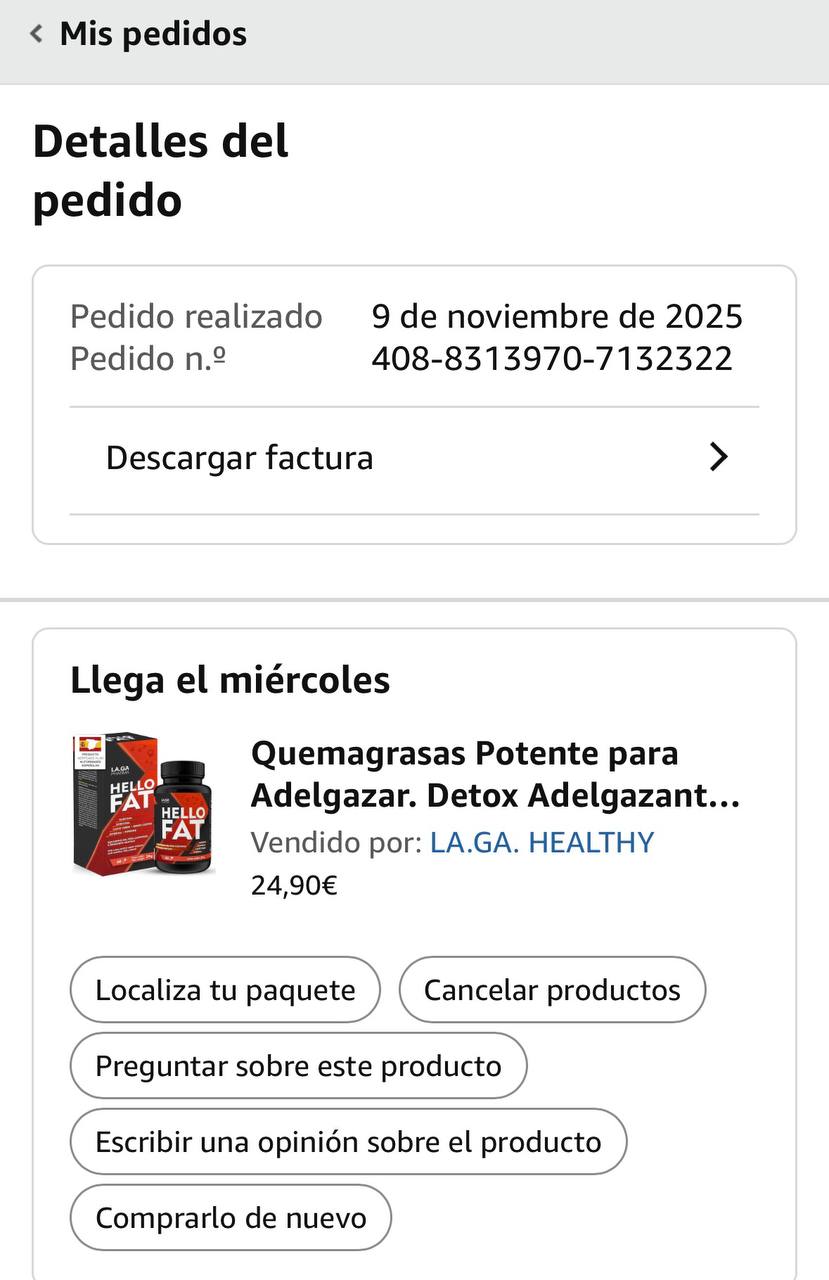Open Descargar factura row
Viewport: 829px width, 1280px height.
tap(414, 458)
